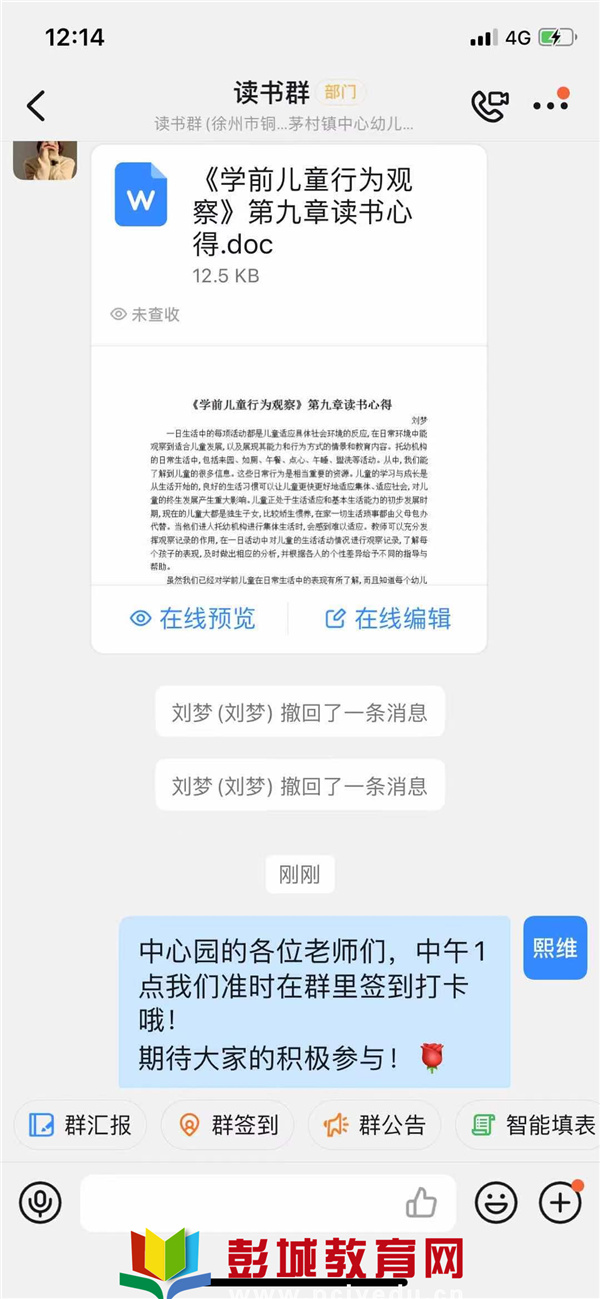Send a thumbs-up reaction

[421, 1203]
